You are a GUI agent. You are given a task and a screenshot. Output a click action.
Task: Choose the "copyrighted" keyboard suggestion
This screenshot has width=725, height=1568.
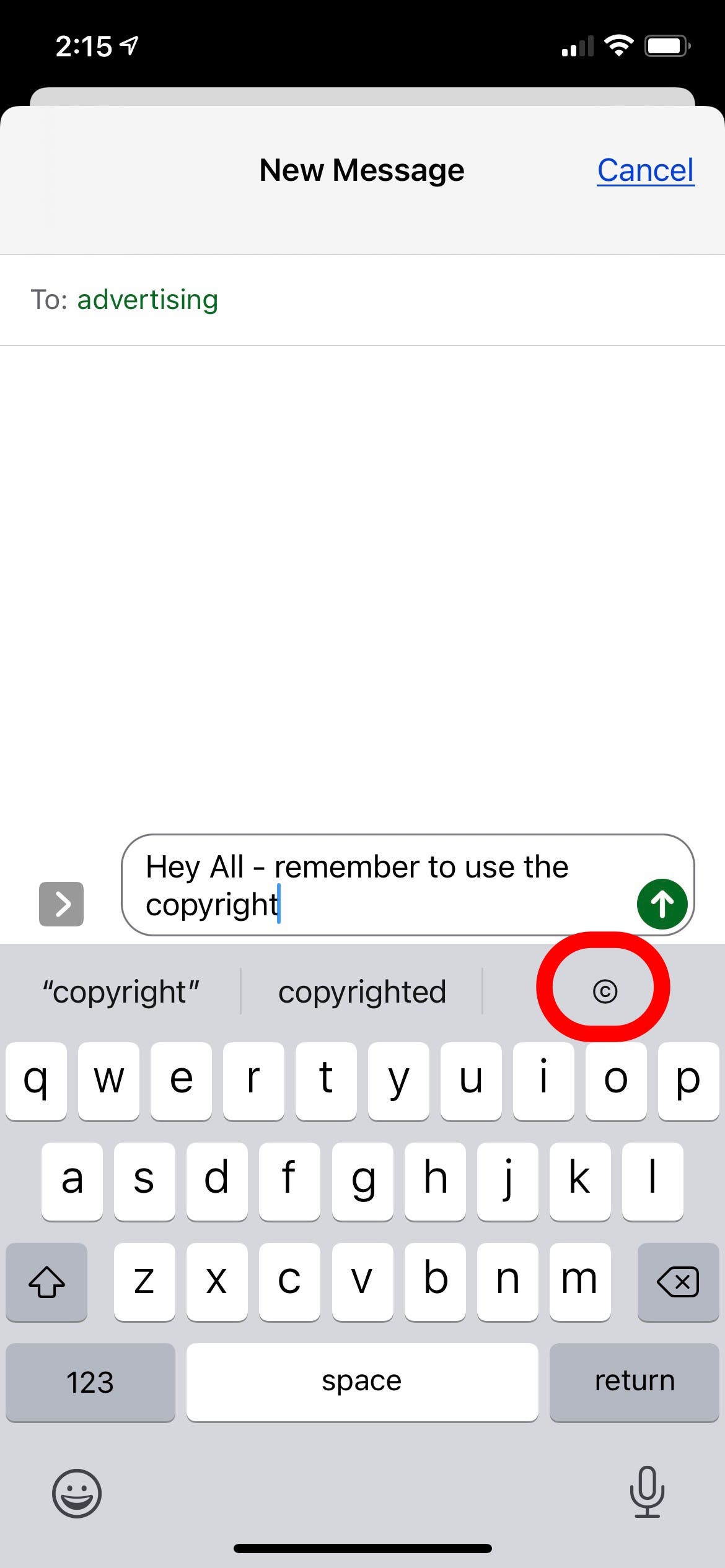(362, 992)
